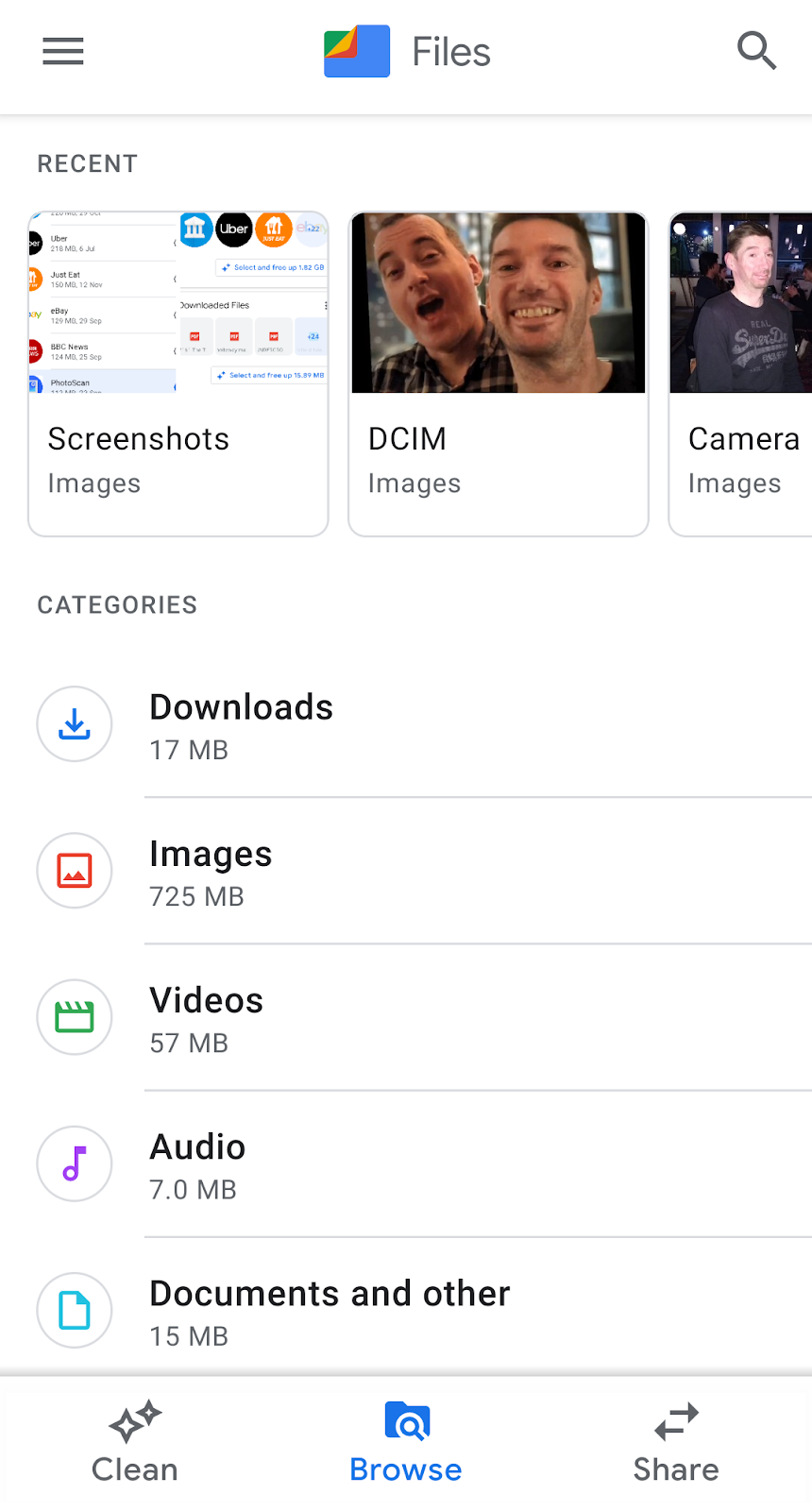This screenshot has height=1511, width=812.
Task: Switch to the Clean tab
Action: (x=135, y=1443)
